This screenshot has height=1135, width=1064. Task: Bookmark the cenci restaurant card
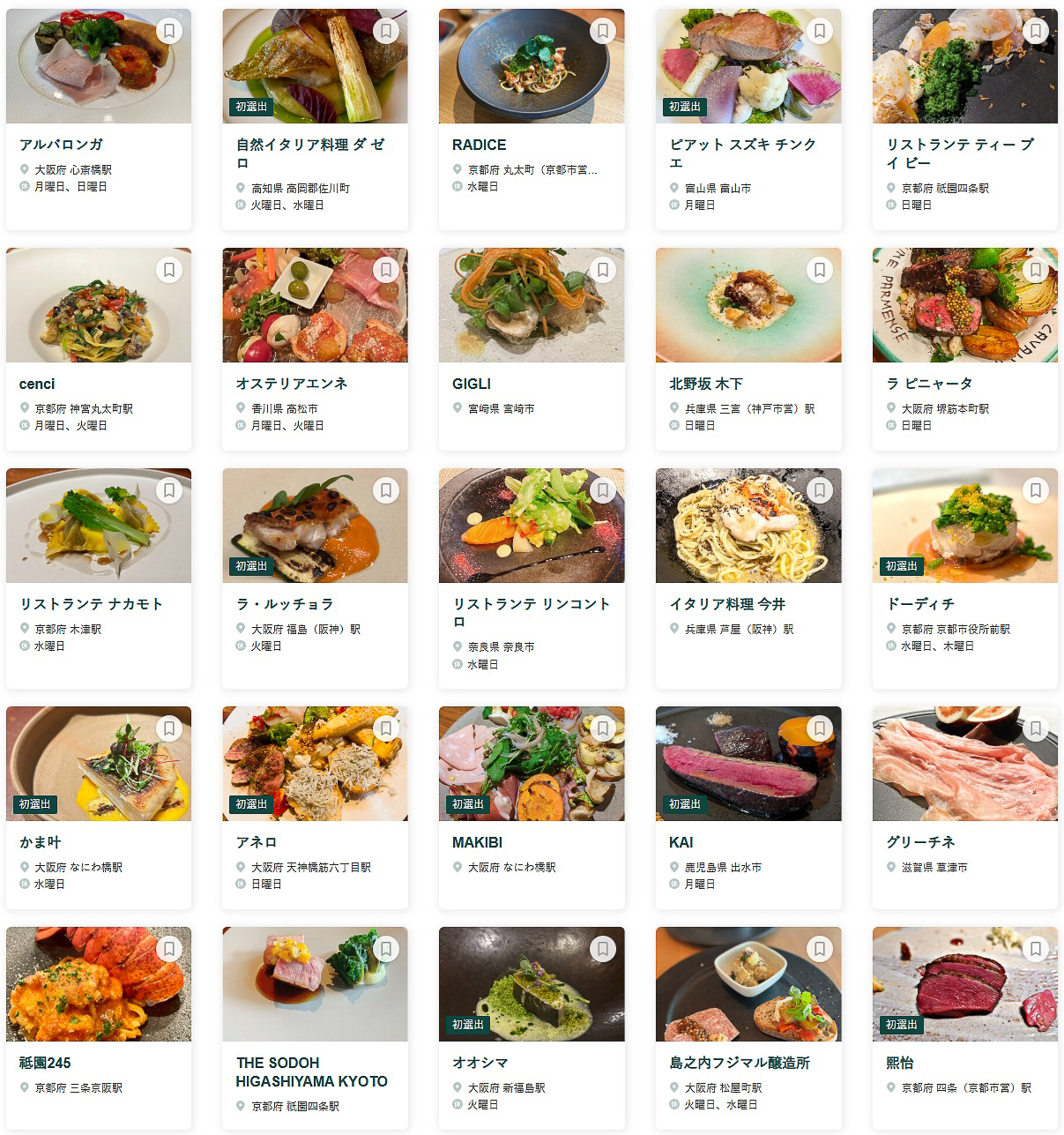(x=167, y=269)
